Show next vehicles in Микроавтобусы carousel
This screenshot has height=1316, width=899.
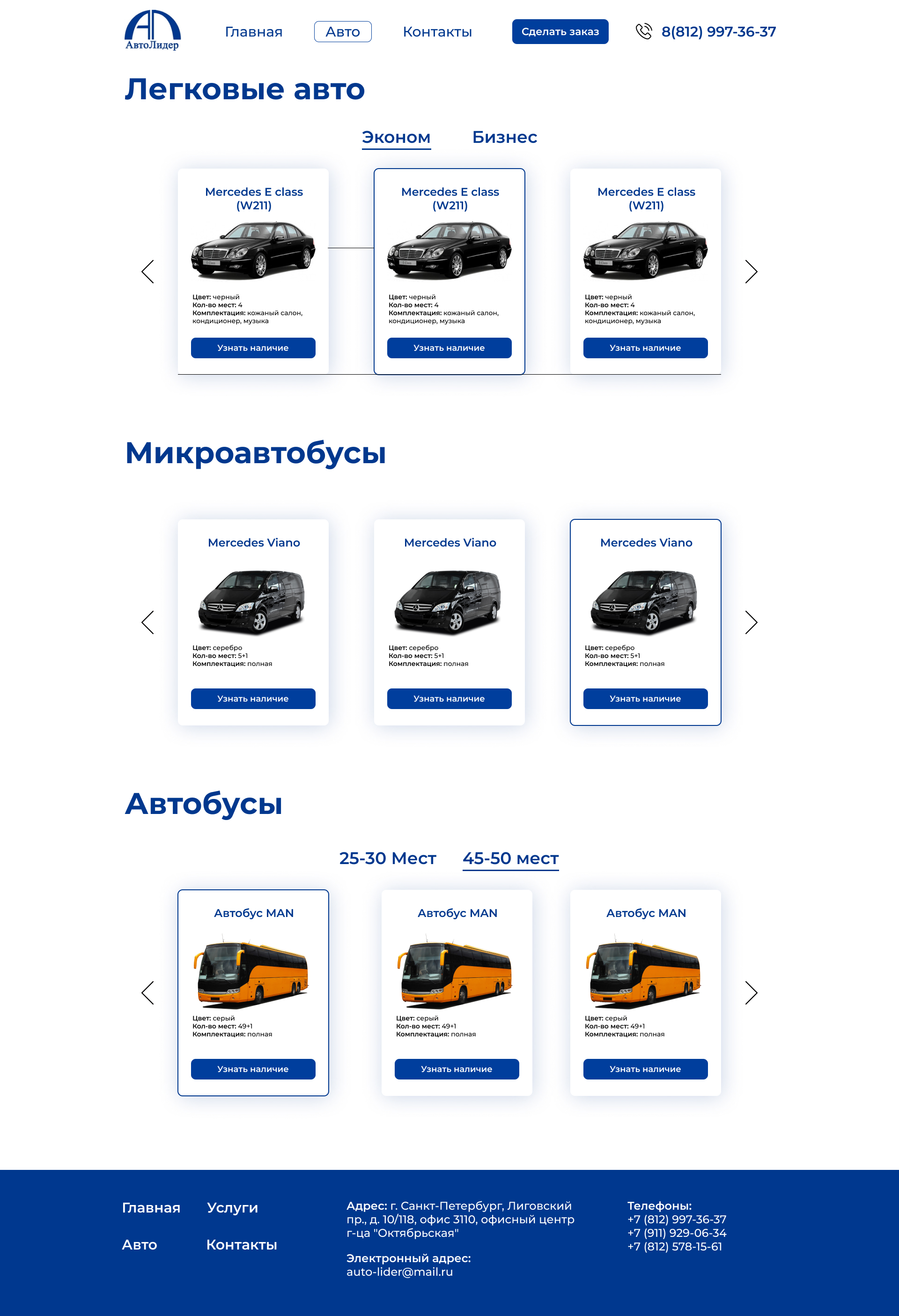coord(751,622)
